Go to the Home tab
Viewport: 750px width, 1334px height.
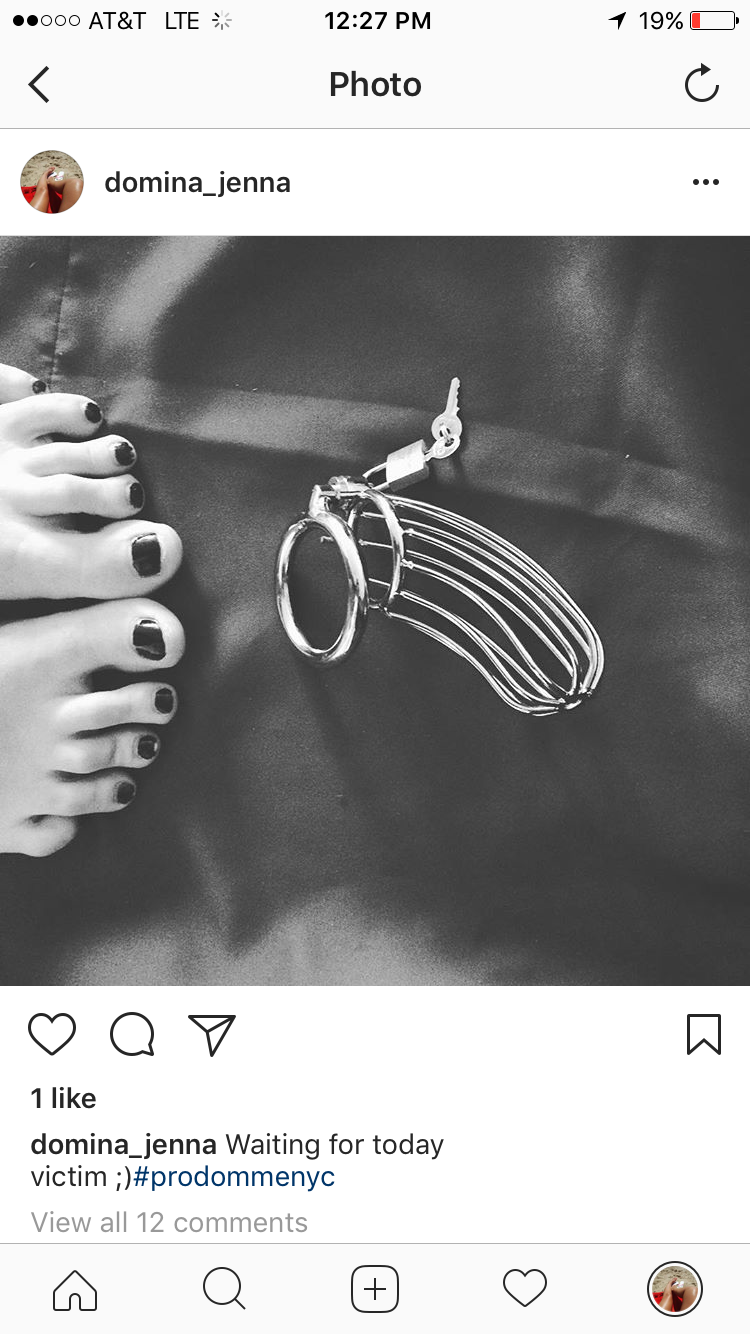75,1289
